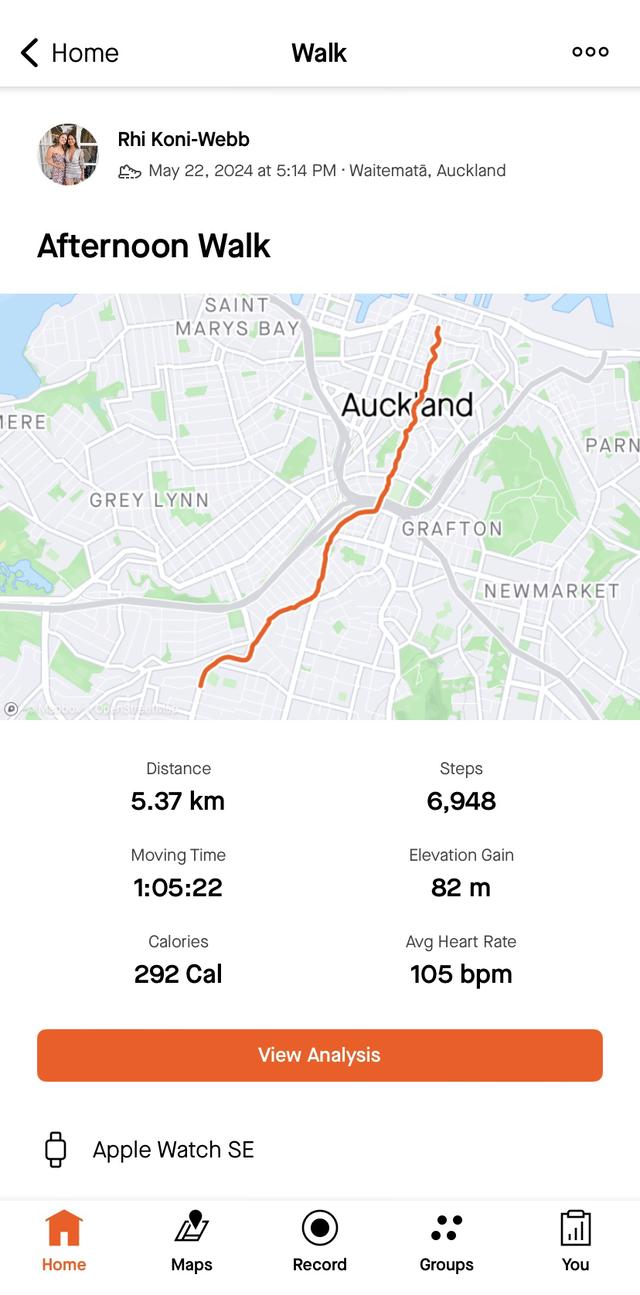This screenshot has height=1295, width=640.
Task: Switch to the Home tab
Action: 64,1240
